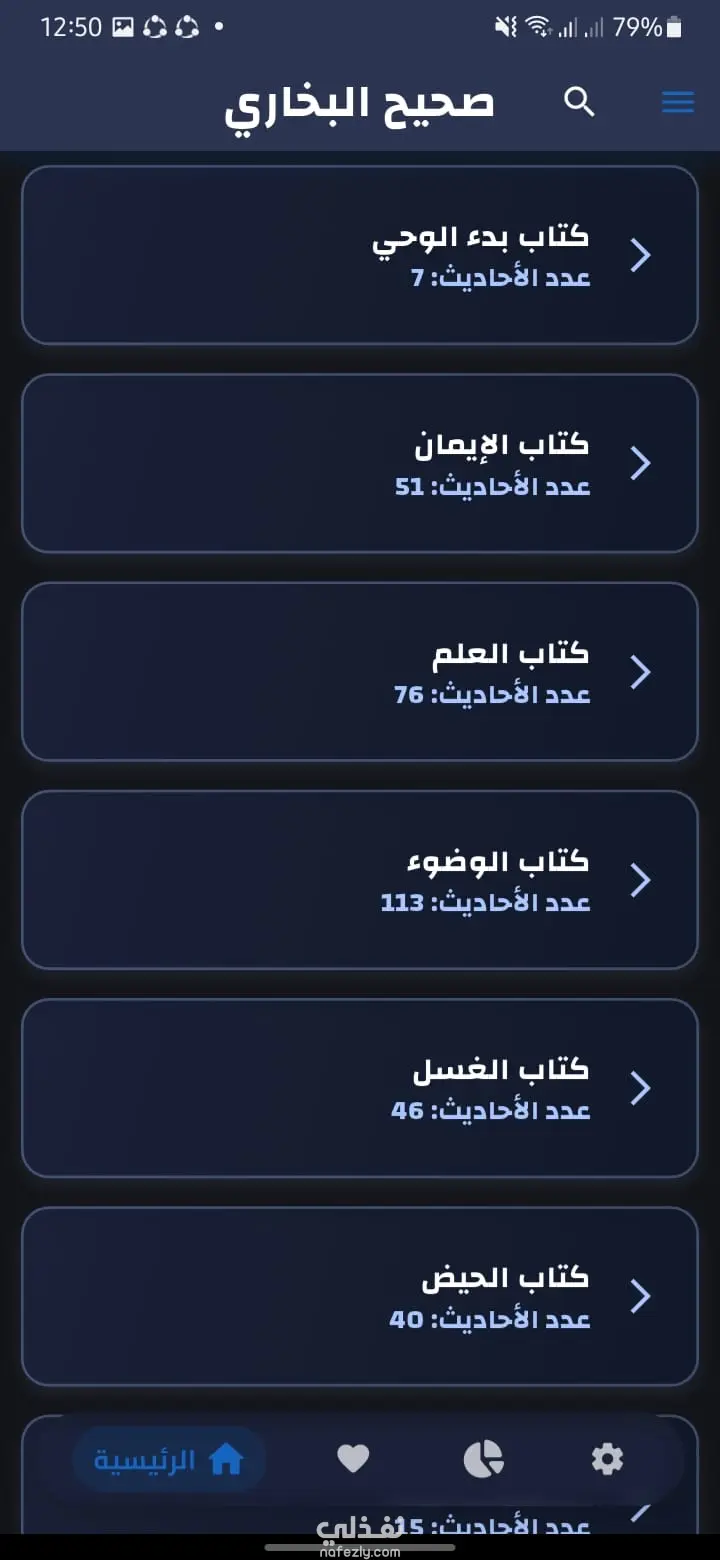Switch to the favorites heart tab
Screen dimensions: 720x1560
(x=353, y=1460)
